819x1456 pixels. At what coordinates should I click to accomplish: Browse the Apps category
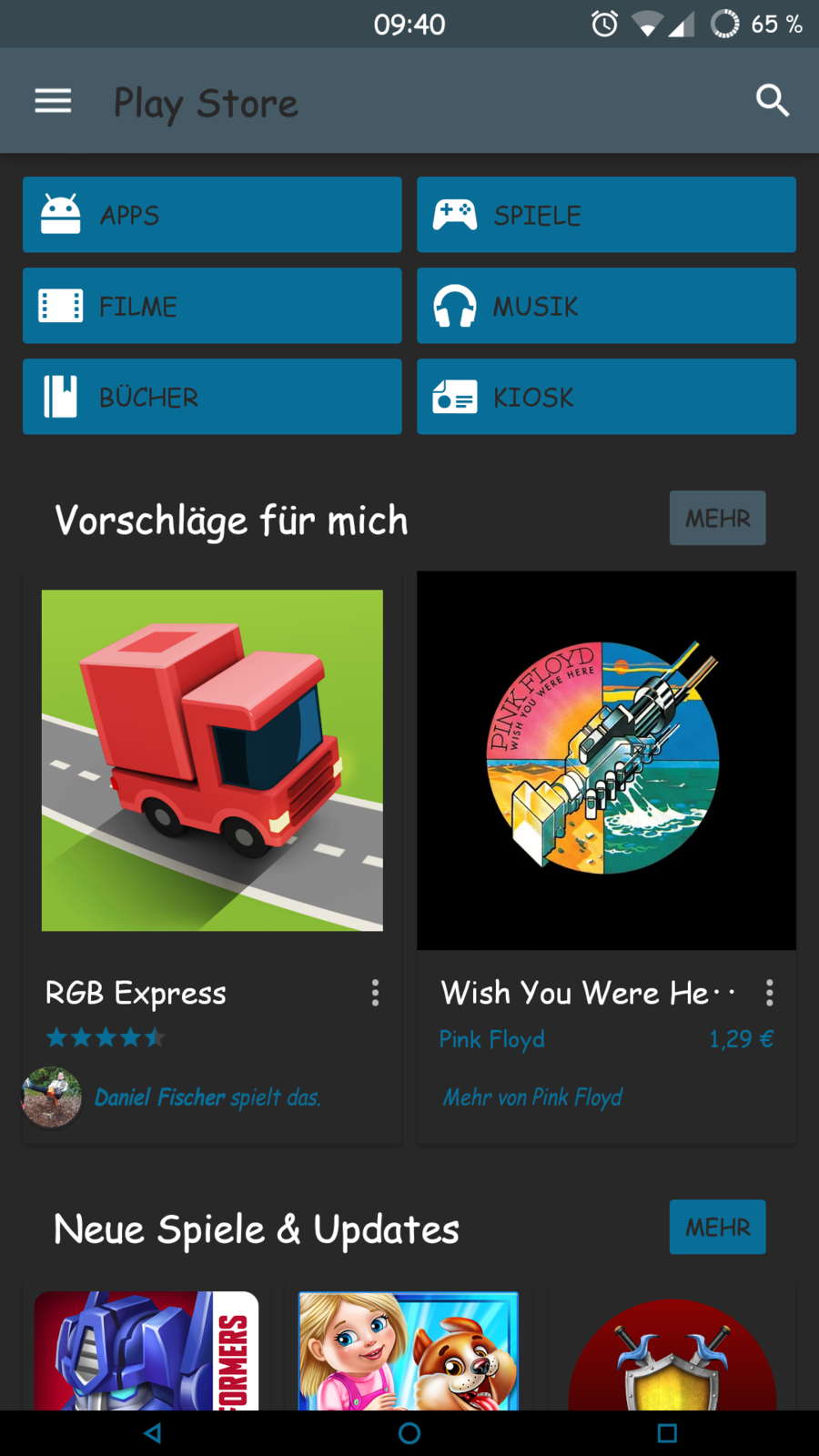pyautogui.click(x=212, y=215)
